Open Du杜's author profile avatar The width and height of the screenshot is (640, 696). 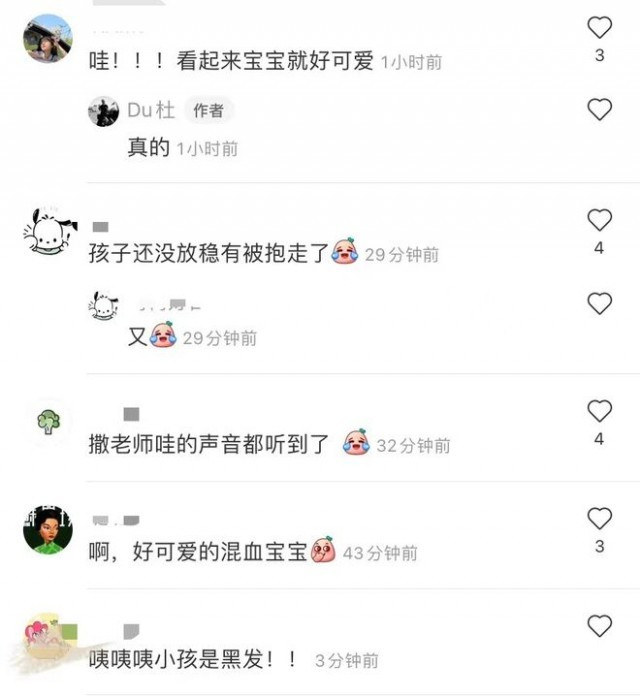(x=104, y=111)
